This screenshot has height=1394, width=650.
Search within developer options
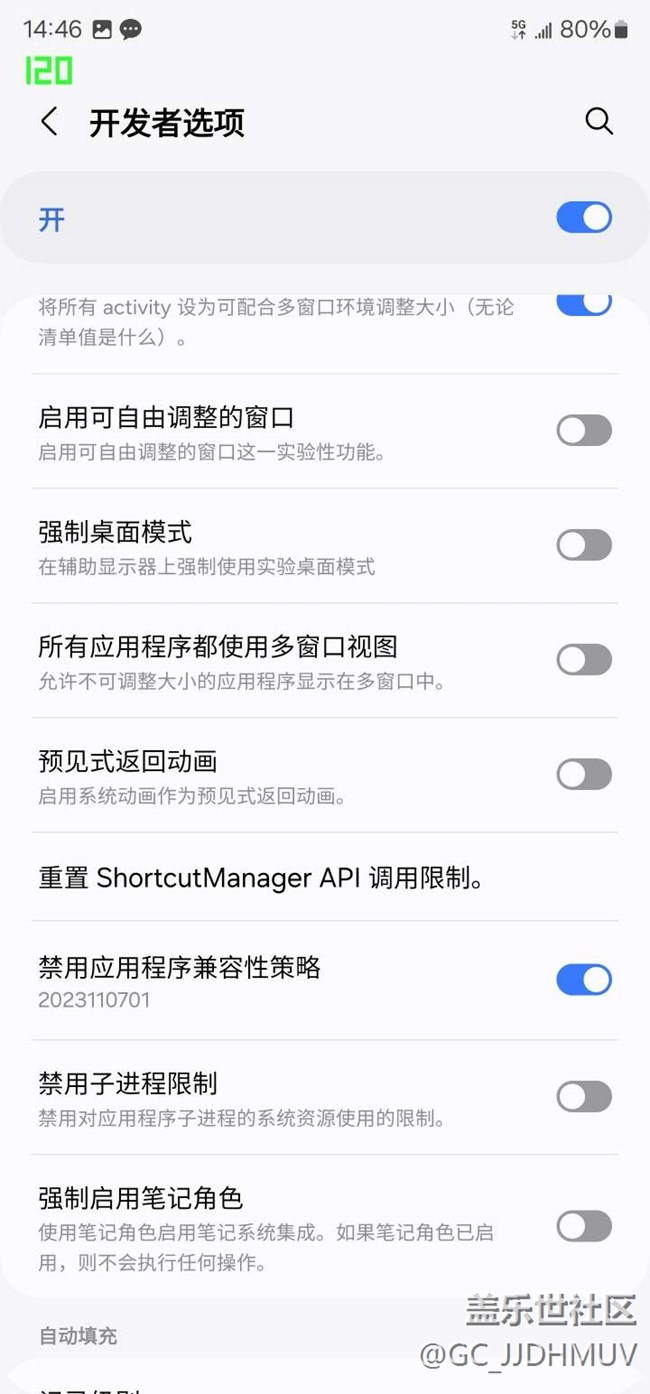598,122
